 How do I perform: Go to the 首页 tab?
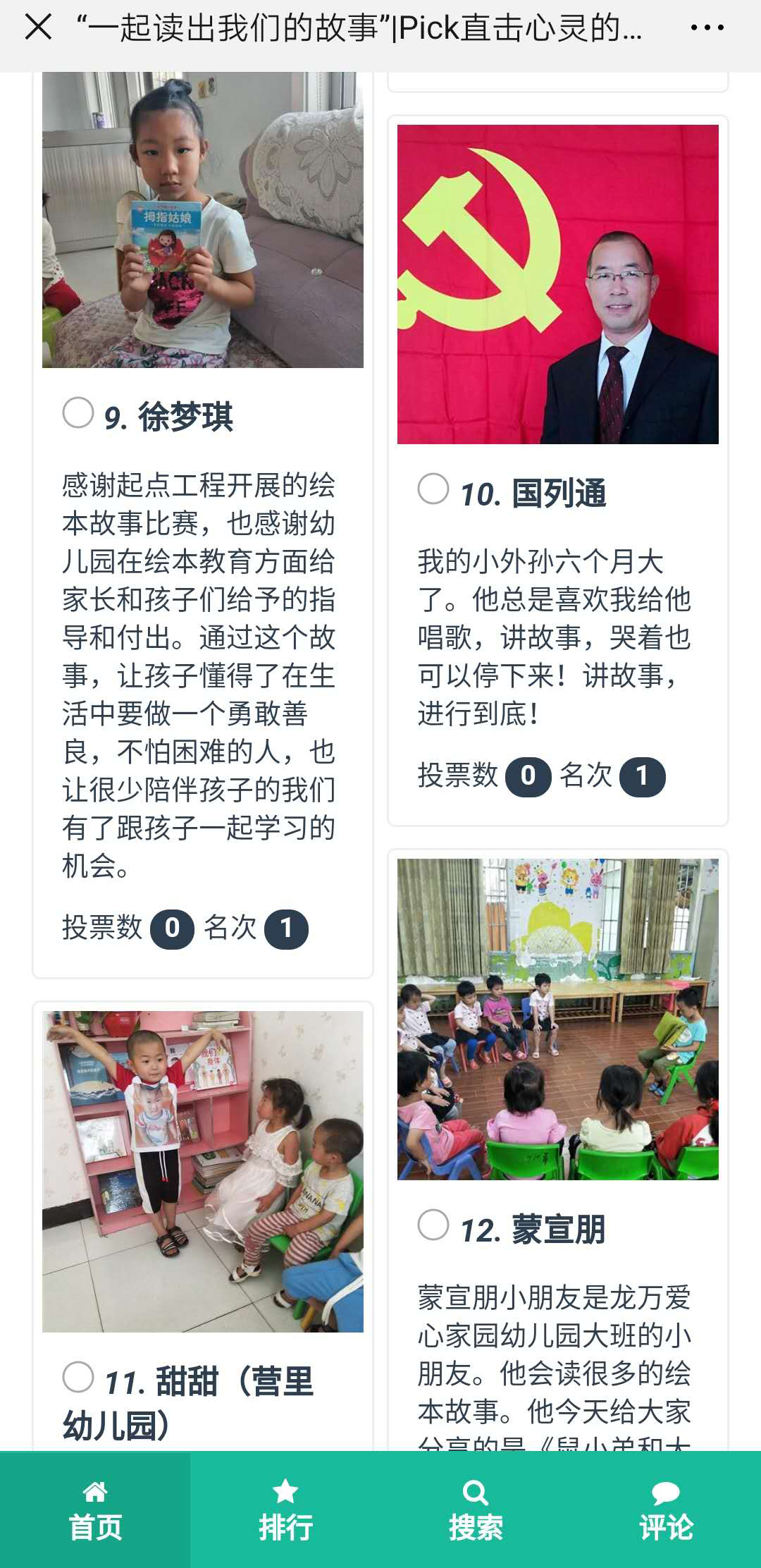(x=95, y=1510)
